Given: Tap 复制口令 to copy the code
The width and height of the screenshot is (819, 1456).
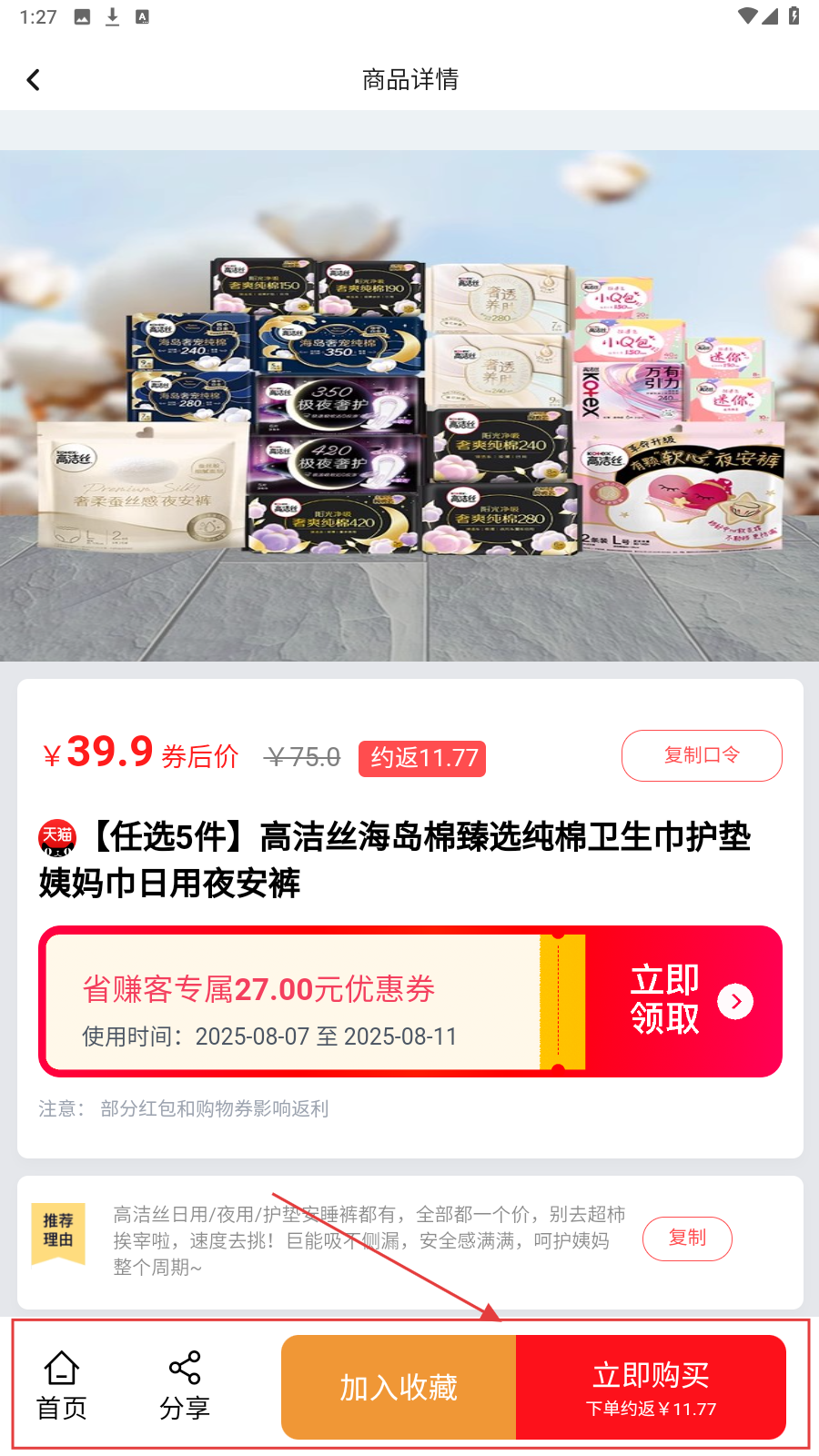Looking at the screenshot, I should tap(702, 755).
